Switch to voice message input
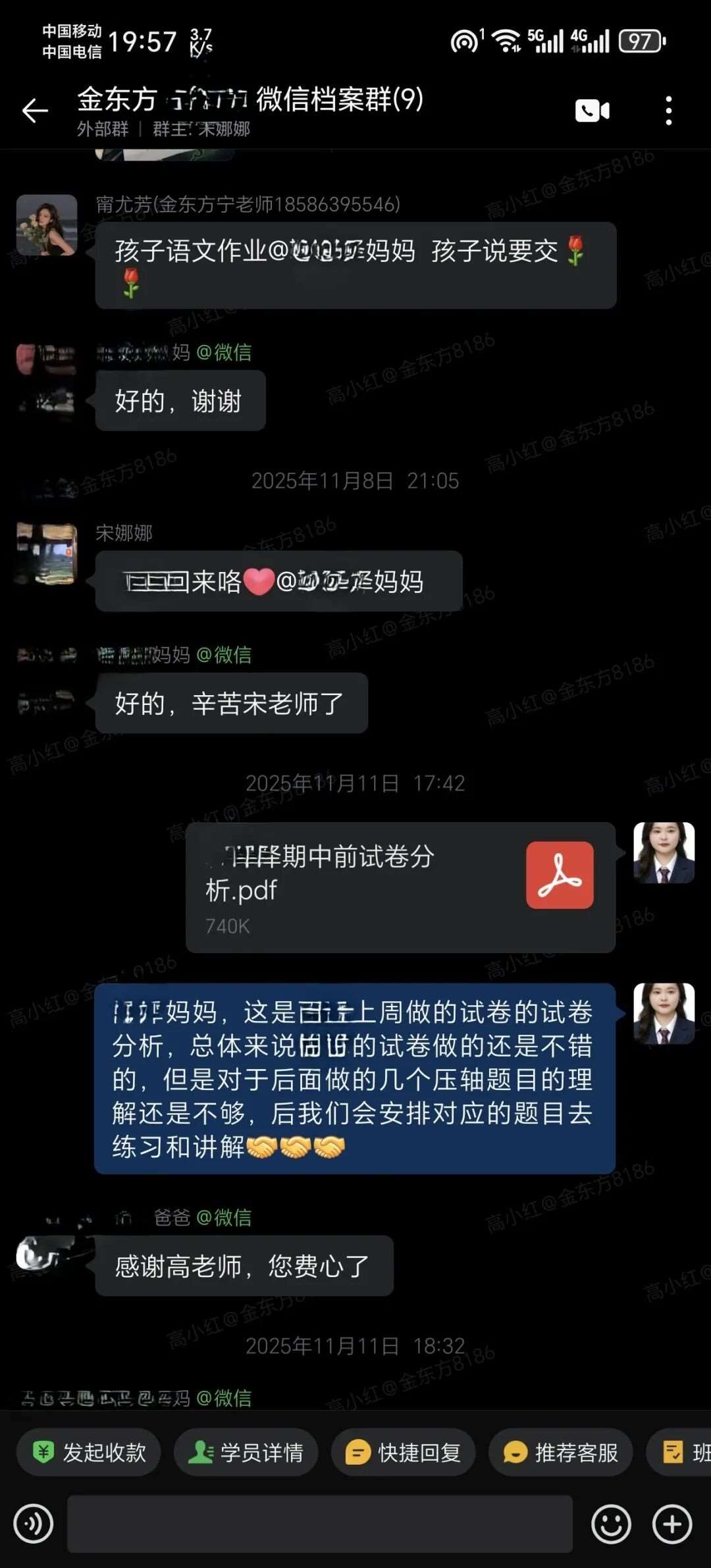The height and width of the screenshot is (1568, 711). point(34,1523)
